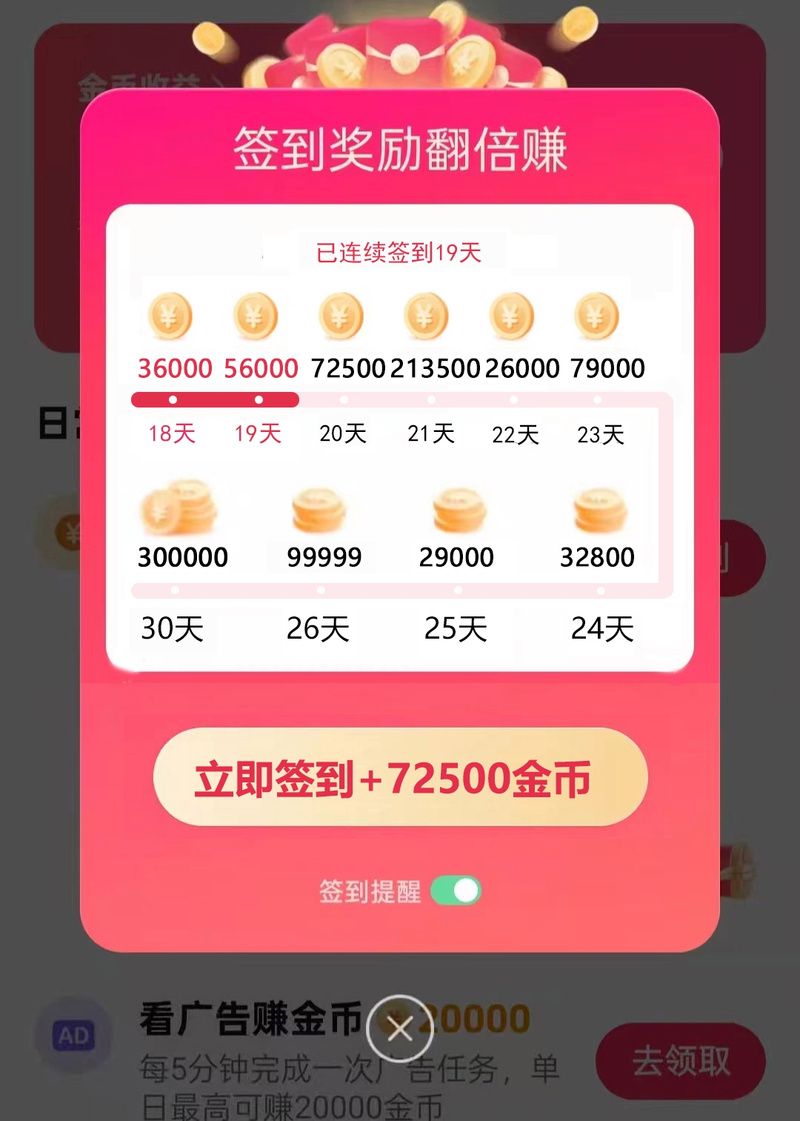
Task: Toggle the 签到提醒 switch
Action: (x=456, y=890)
